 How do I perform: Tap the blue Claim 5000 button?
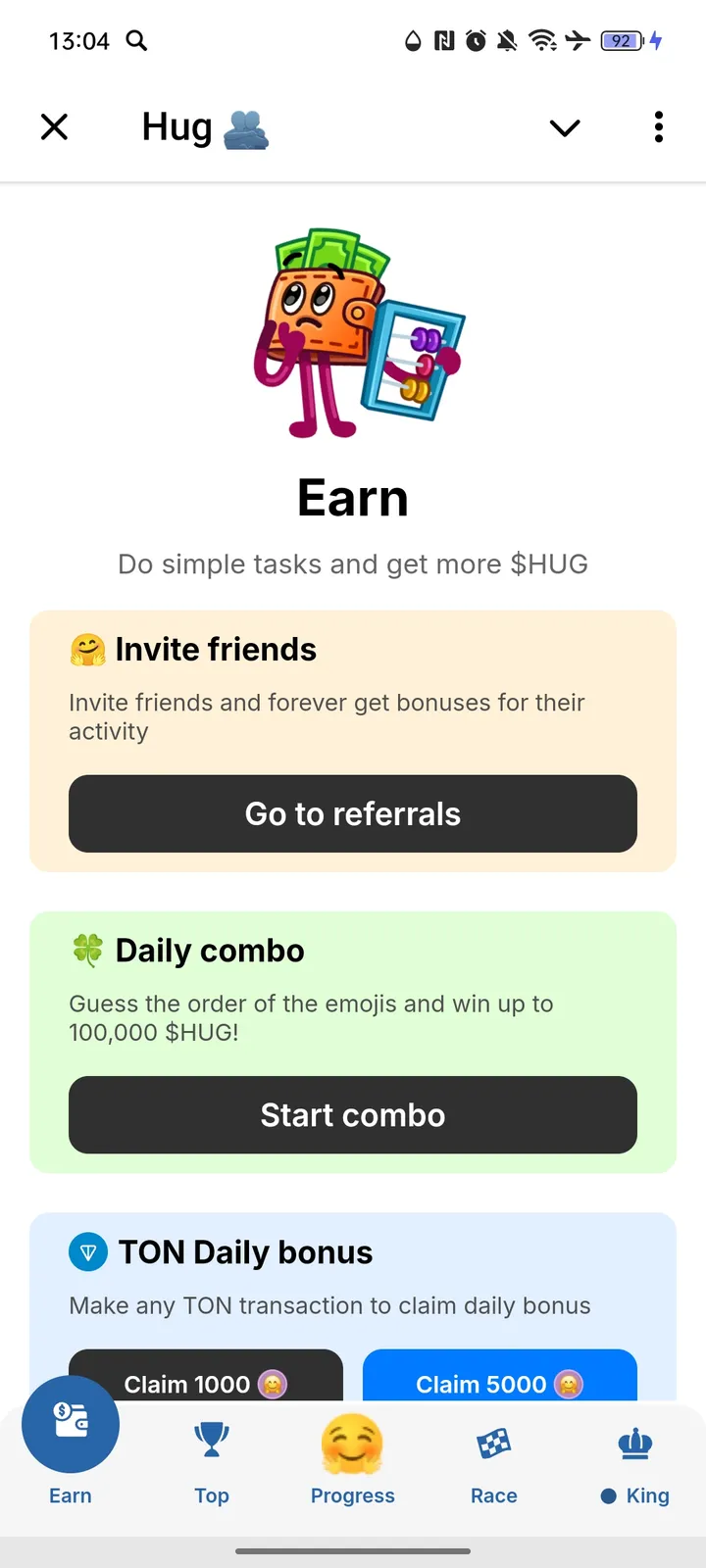click(x=500, y=1384)
